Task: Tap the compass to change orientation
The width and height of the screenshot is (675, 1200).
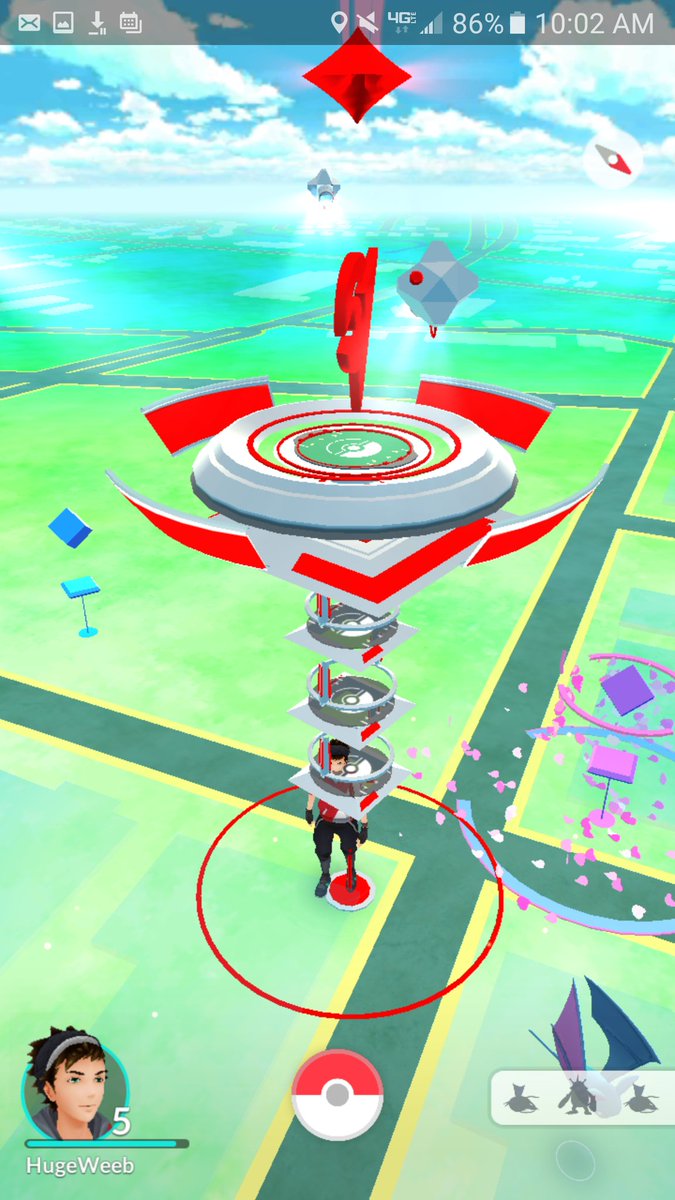Action: pos(613,161)
